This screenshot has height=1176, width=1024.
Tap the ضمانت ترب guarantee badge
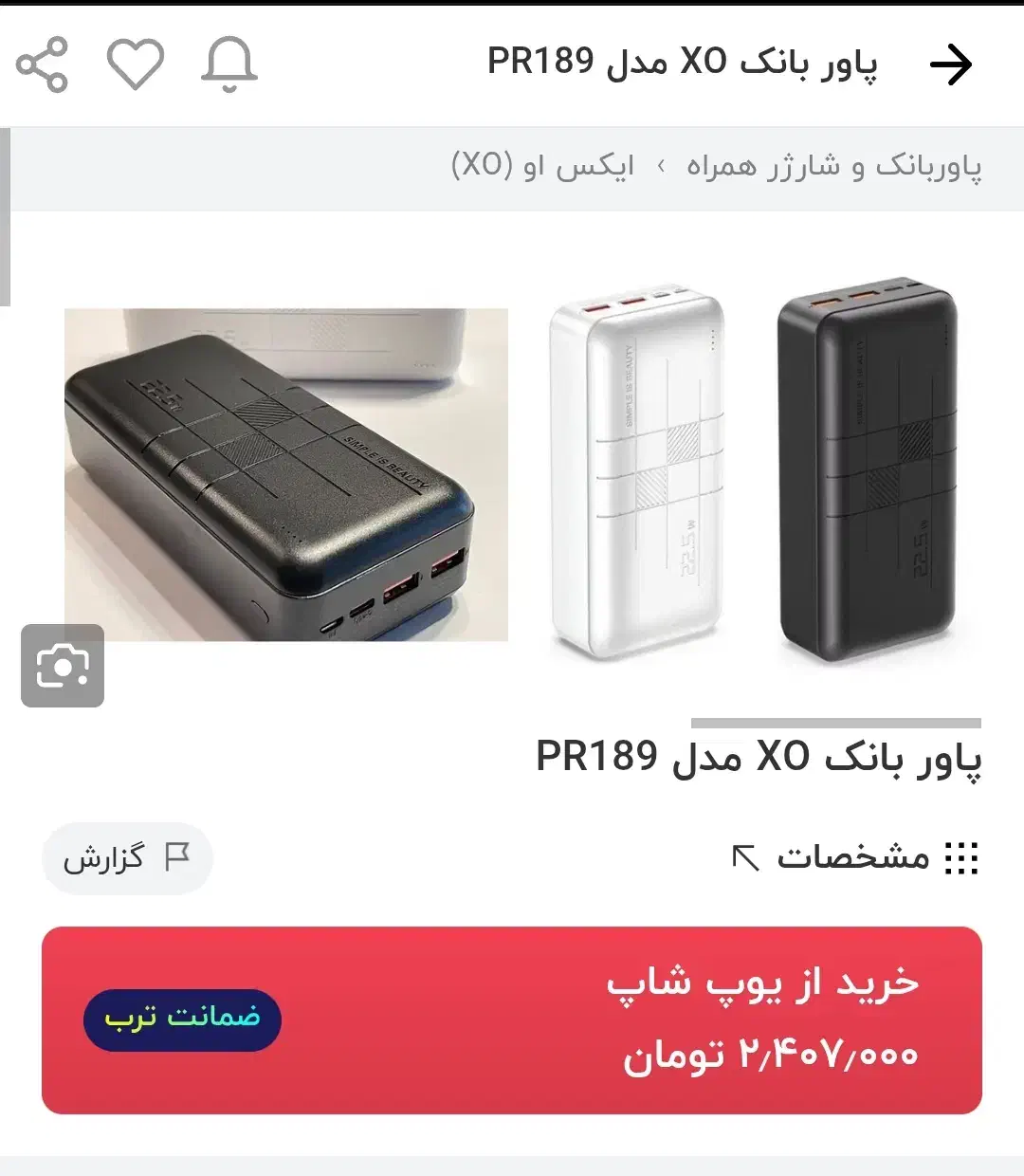tap(182, 1020)
